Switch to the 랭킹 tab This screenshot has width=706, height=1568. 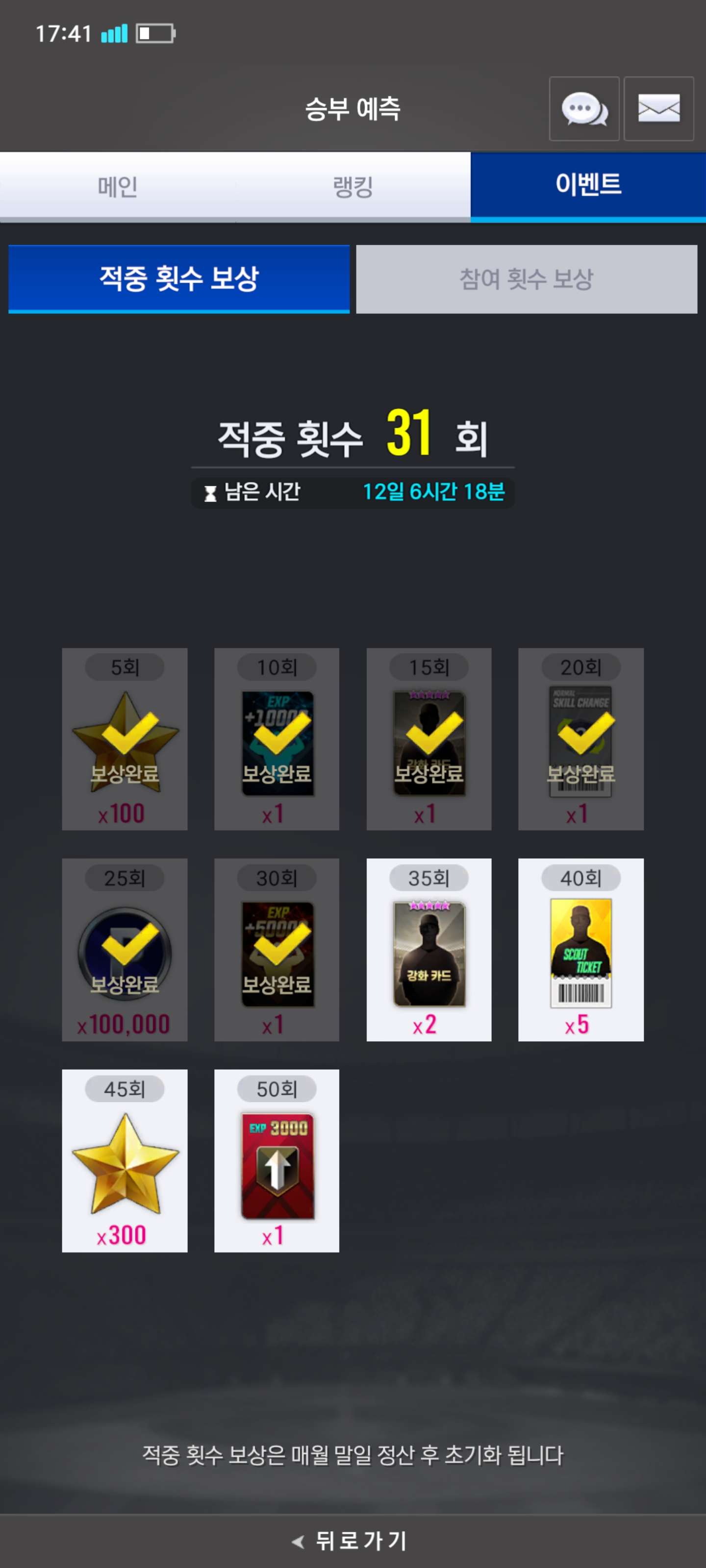353,186
